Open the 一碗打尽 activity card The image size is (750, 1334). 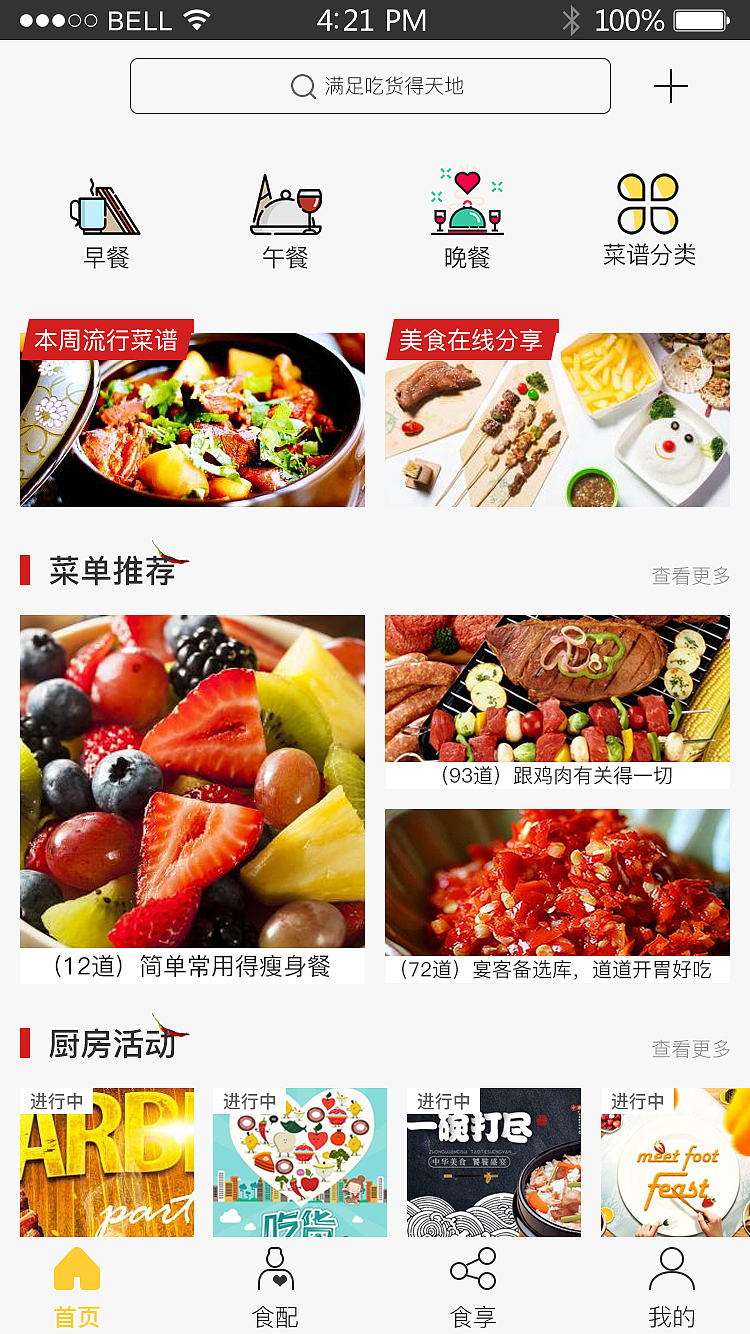pyautogui.click(x=494, y=1162)
